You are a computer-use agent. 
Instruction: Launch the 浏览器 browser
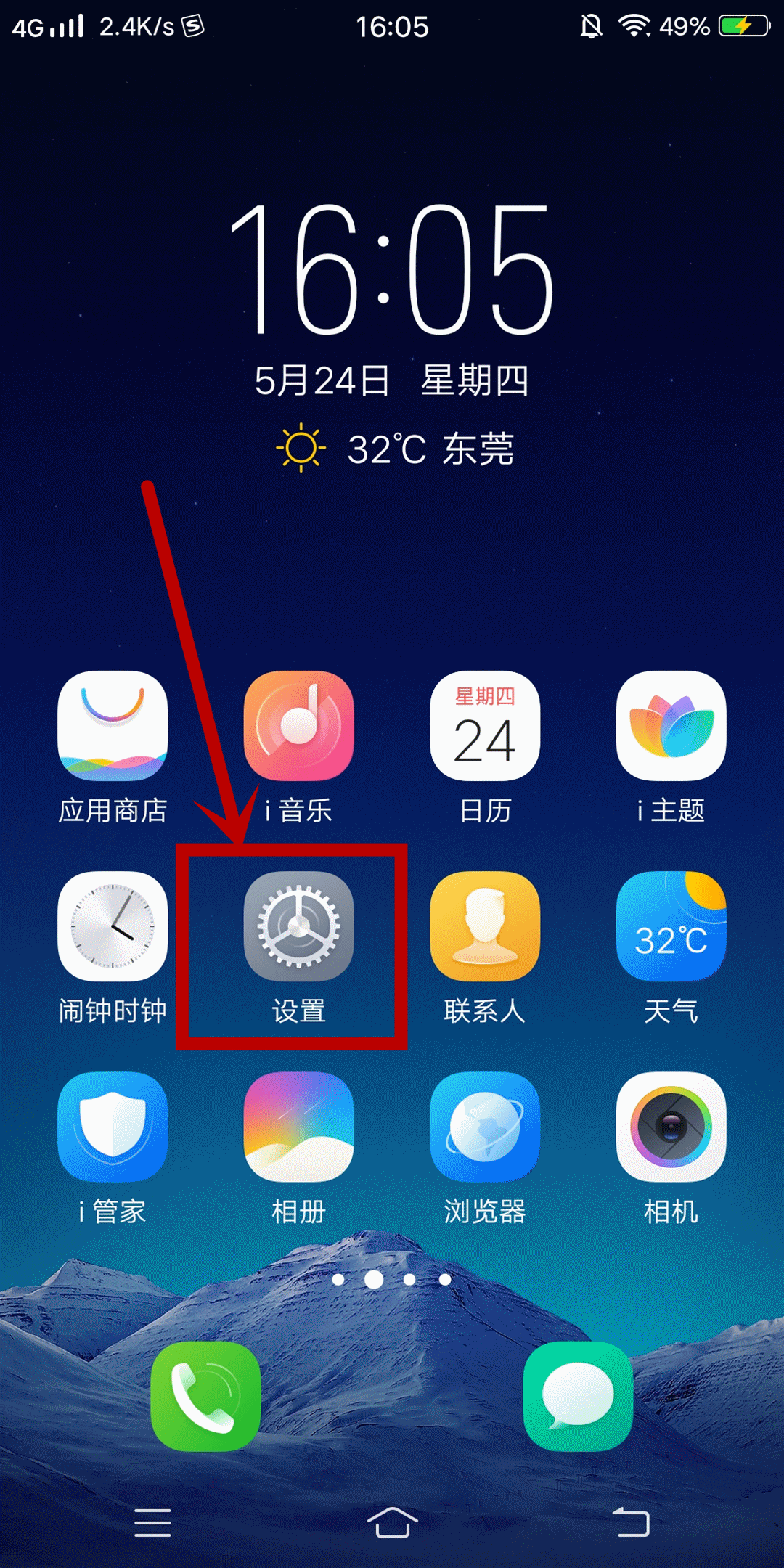pyautogui.click(x=485, y=1127)
